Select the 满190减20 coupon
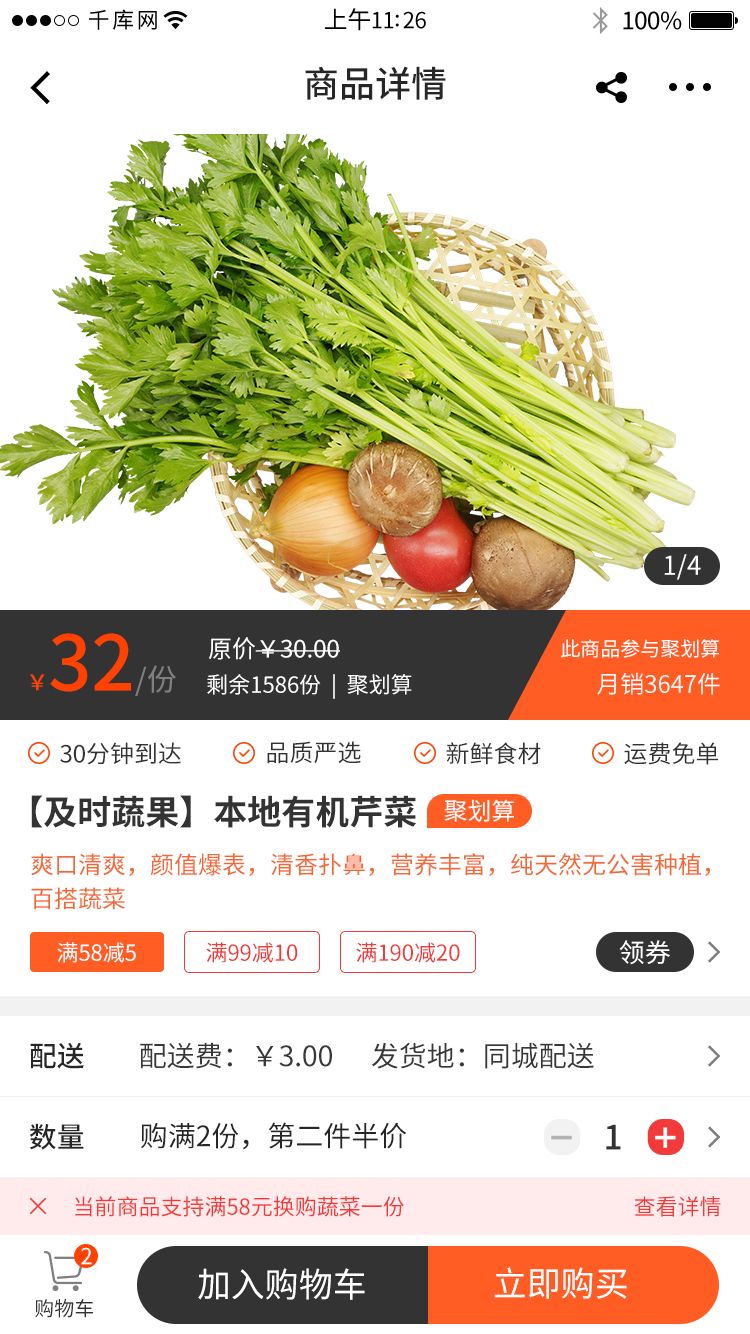The height and width of the screenshot is (1334, 750). tap(408, 952)
